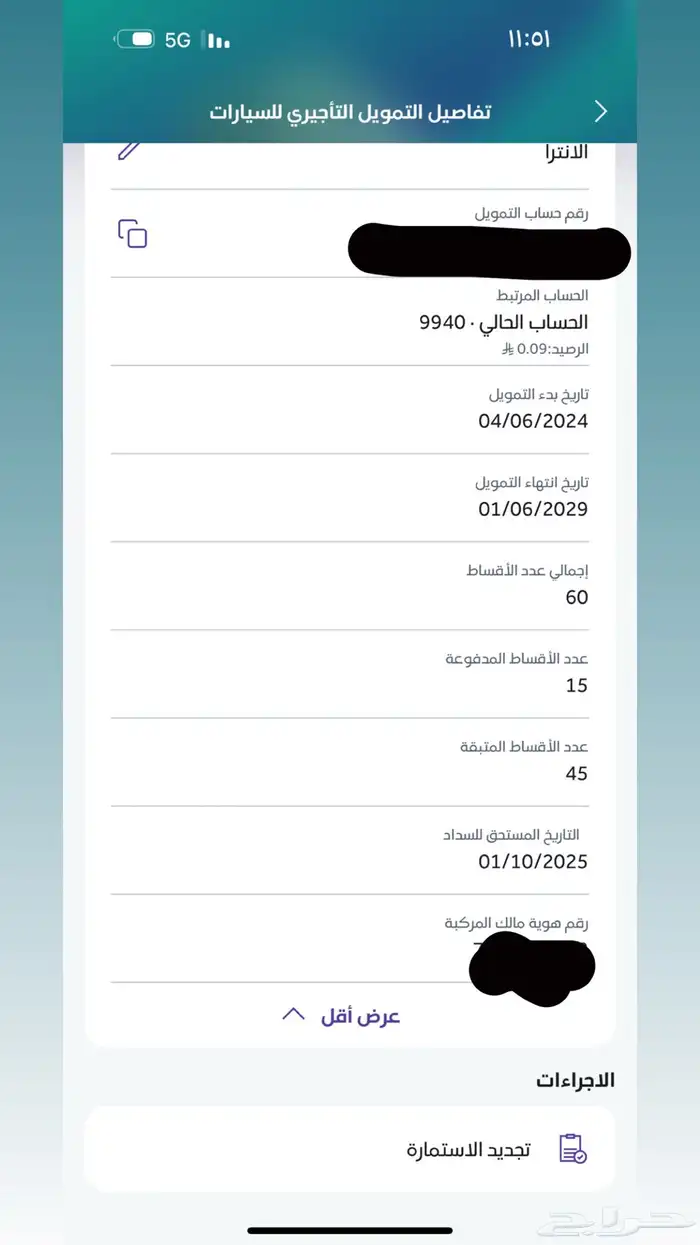Collapse details with عرض أقل
This screenshot has width=700, height=1245.
(x=341, y=1016)
